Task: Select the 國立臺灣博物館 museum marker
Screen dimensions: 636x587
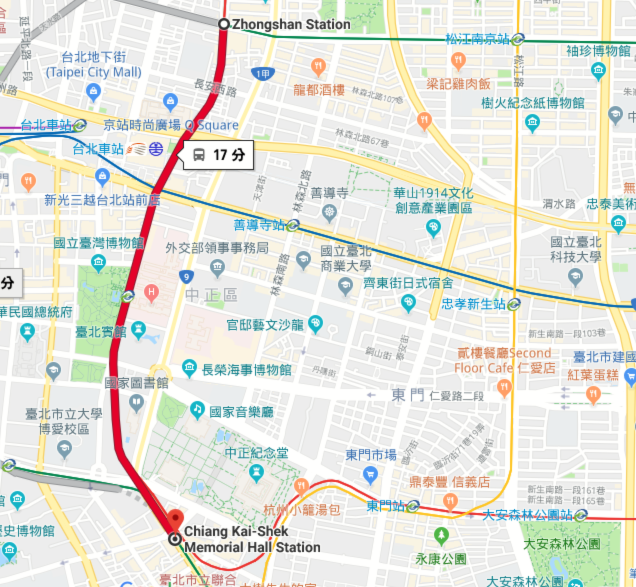Action: pos(98,262)
